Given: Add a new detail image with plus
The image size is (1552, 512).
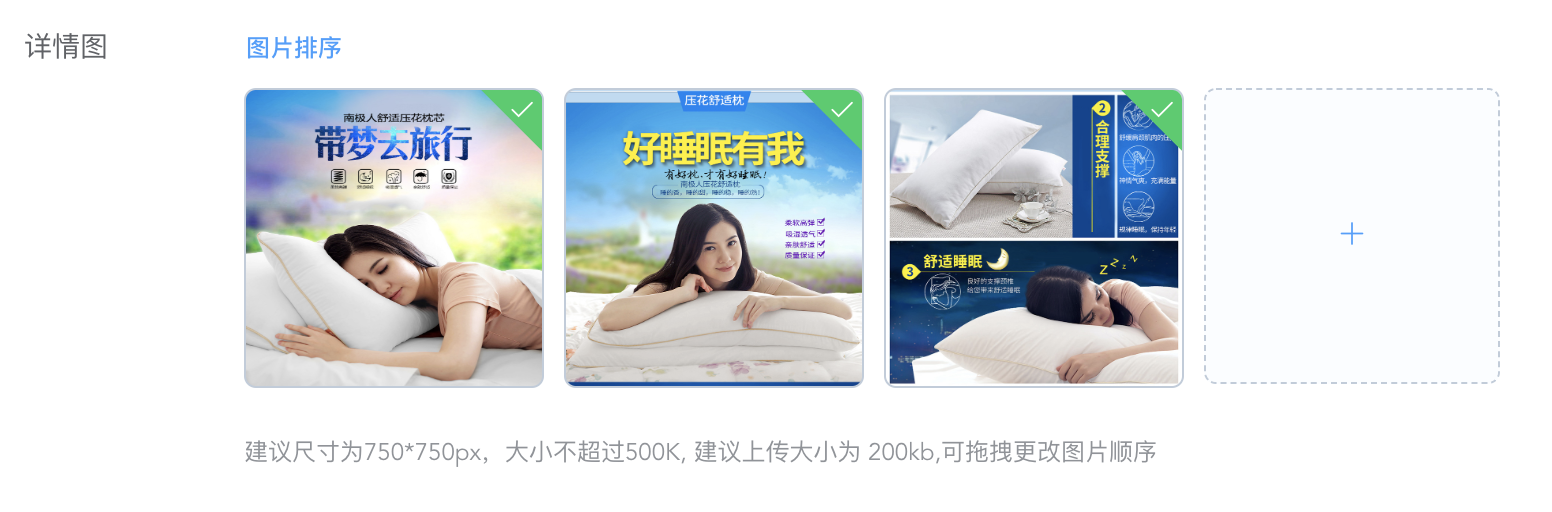Looking at the screenshot, I should click(1351, 235).
